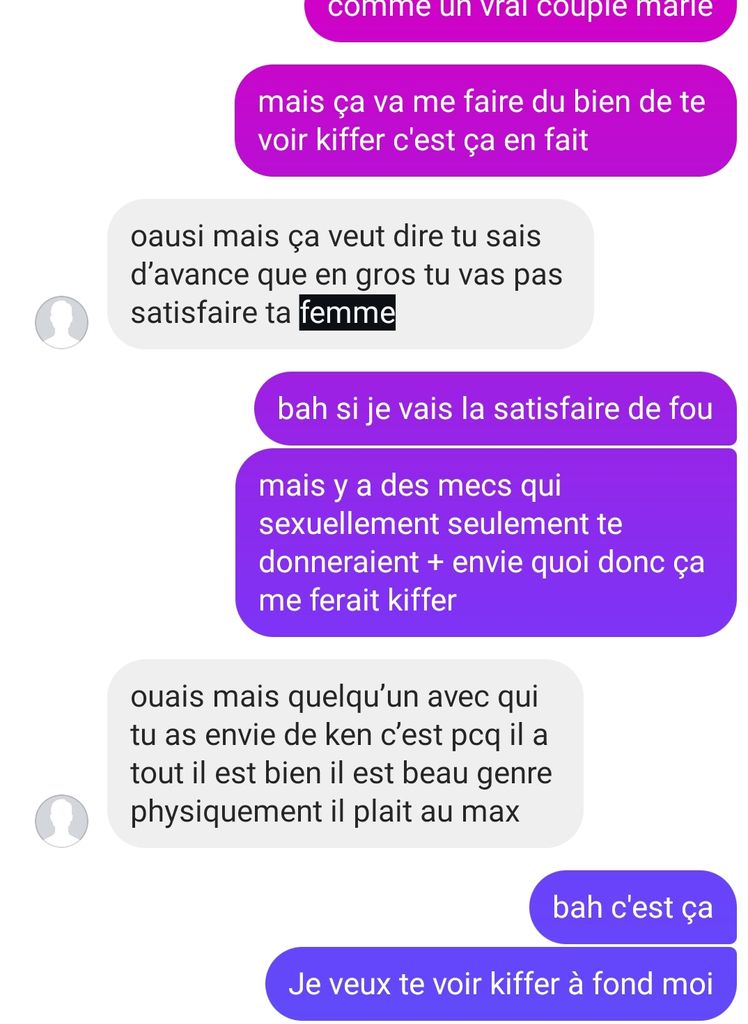Open sender's avatar beside 'physiquement il plait' message
The height and width of the screenshot is (1024, 748).
[x=62, y=821]
